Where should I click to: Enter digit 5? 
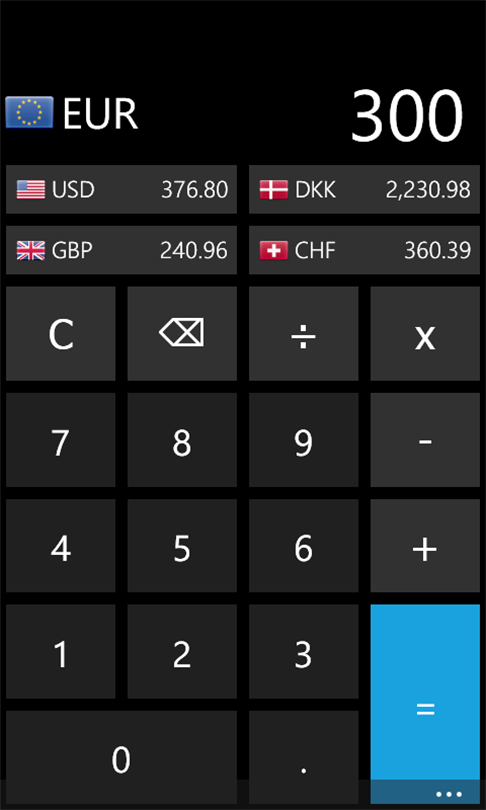[x=182, y=546]
